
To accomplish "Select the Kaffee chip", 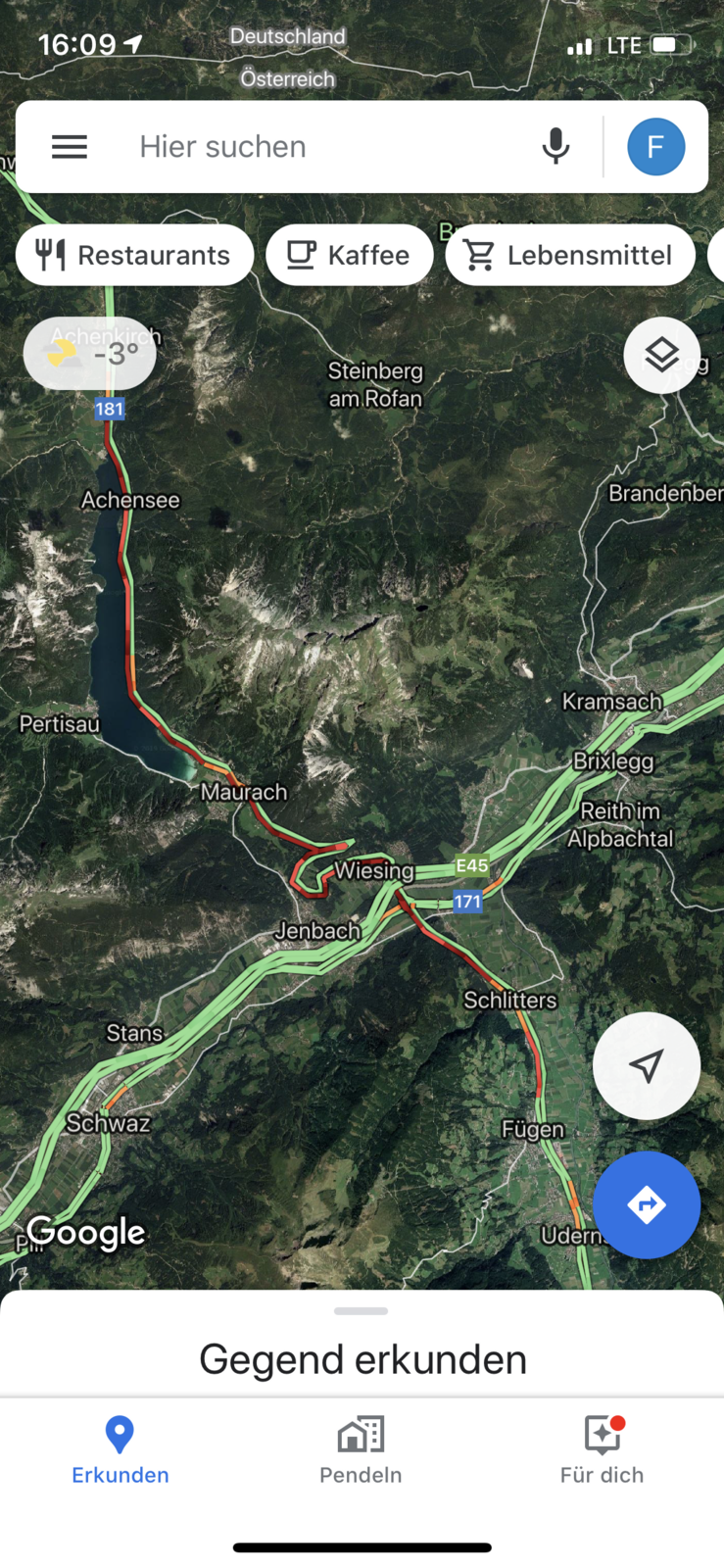I will pos(349,255).
